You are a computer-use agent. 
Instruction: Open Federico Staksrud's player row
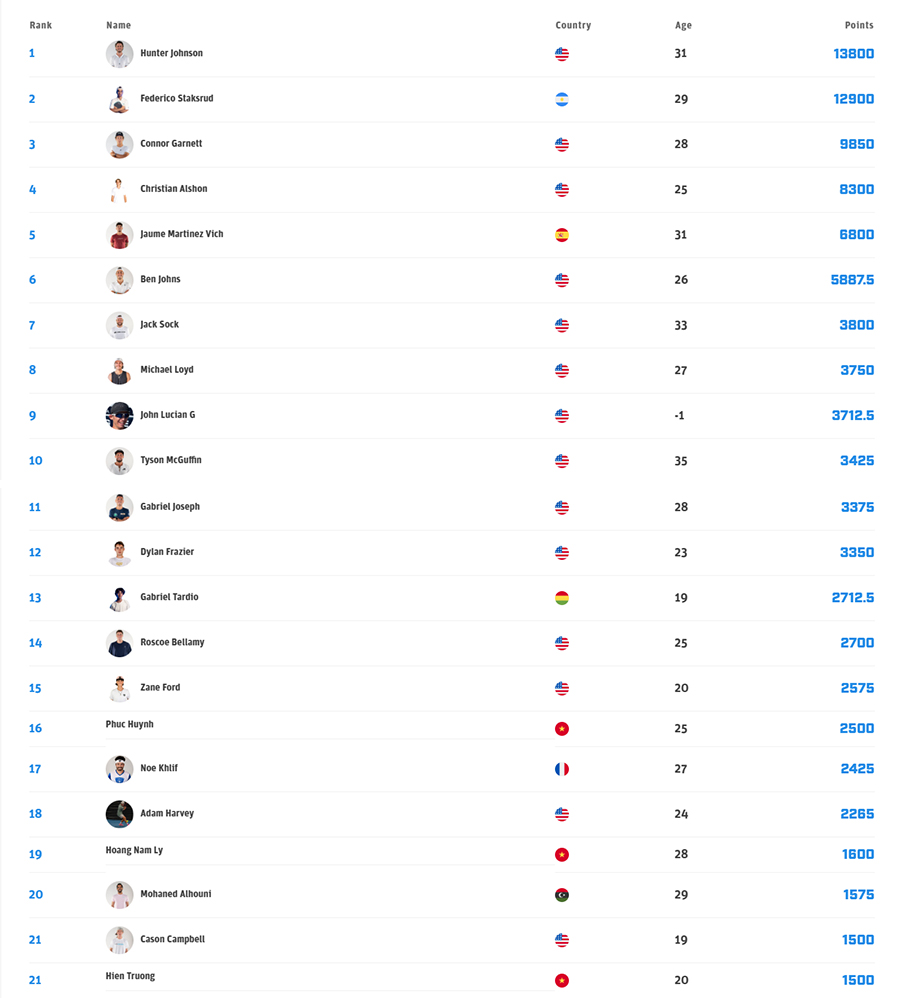tap(176, 98)
